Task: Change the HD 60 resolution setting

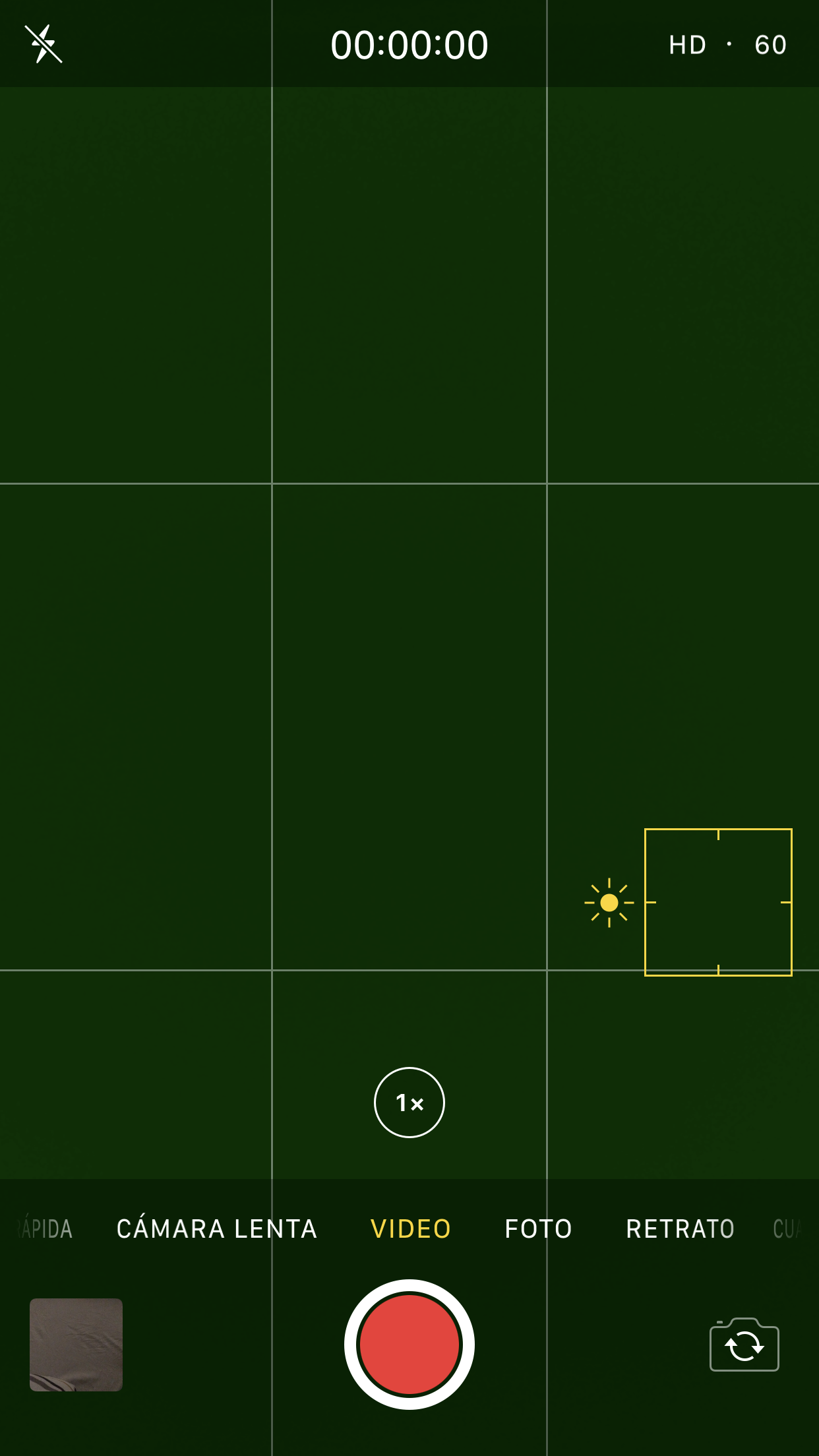Action: pyautogui.click(x=727, y=45)
